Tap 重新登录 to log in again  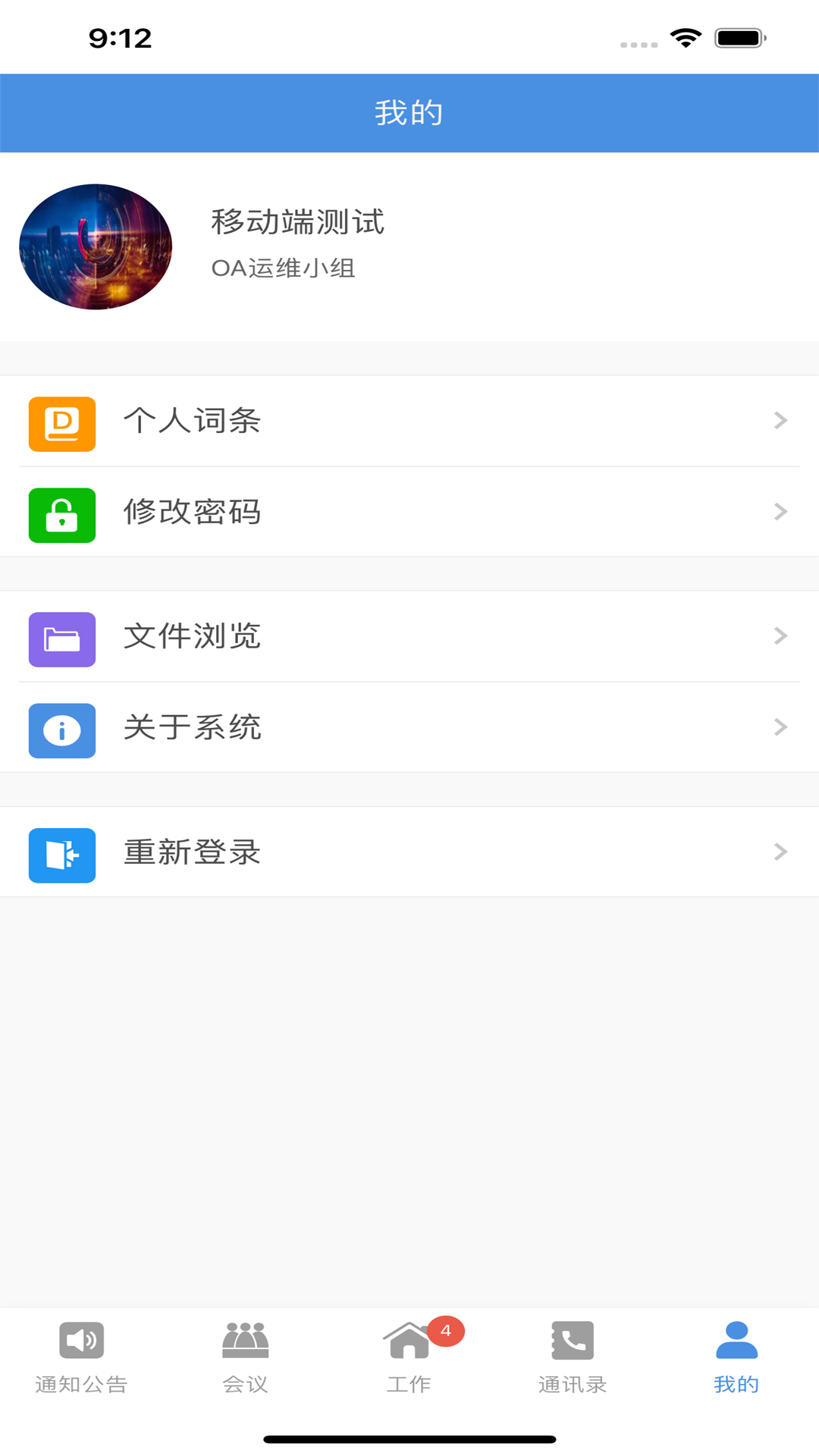(x=409, y=852)
